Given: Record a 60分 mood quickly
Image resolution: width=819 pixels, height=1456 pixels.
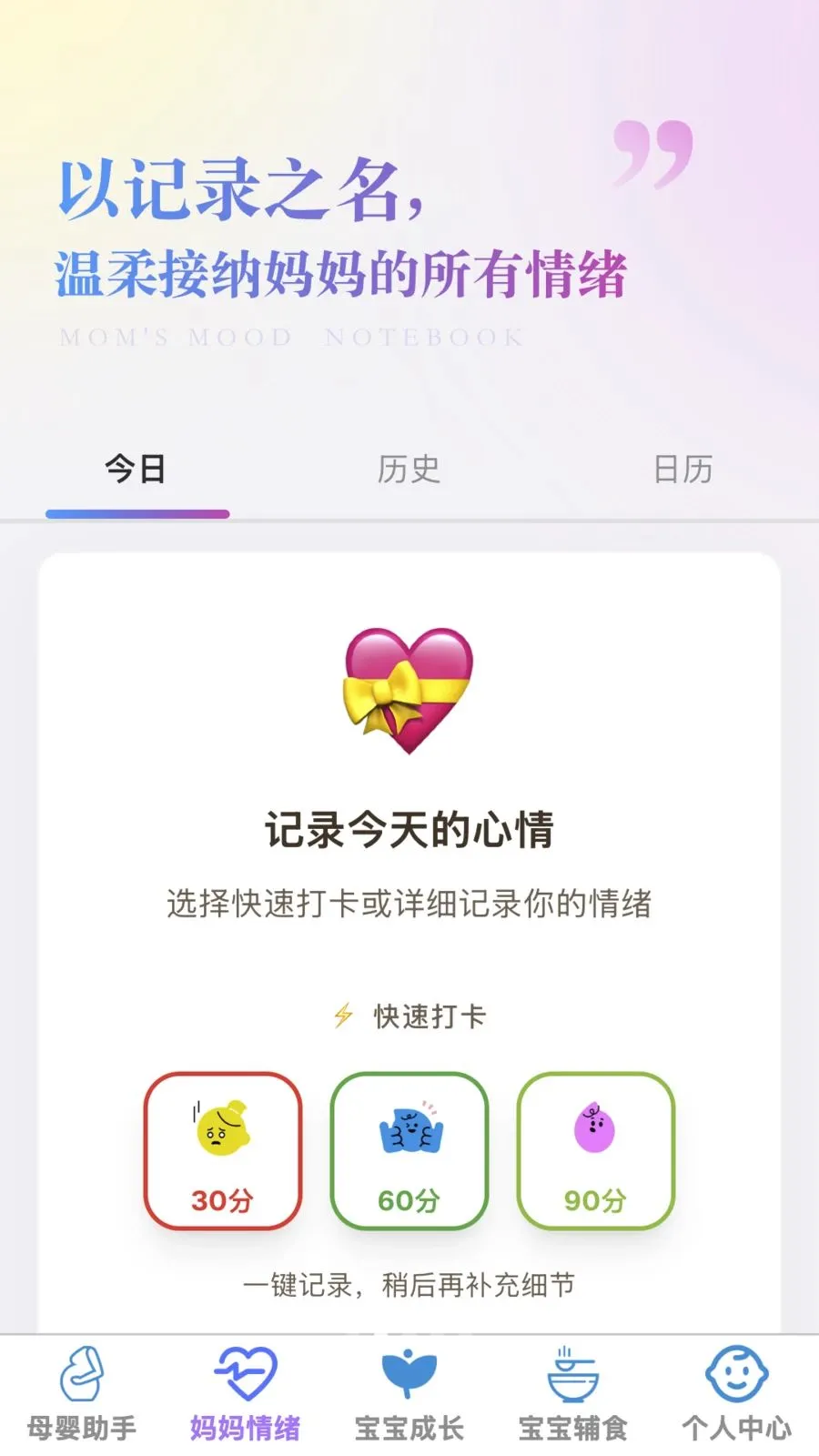Looking at the screenshot, I should [409, 1151].
